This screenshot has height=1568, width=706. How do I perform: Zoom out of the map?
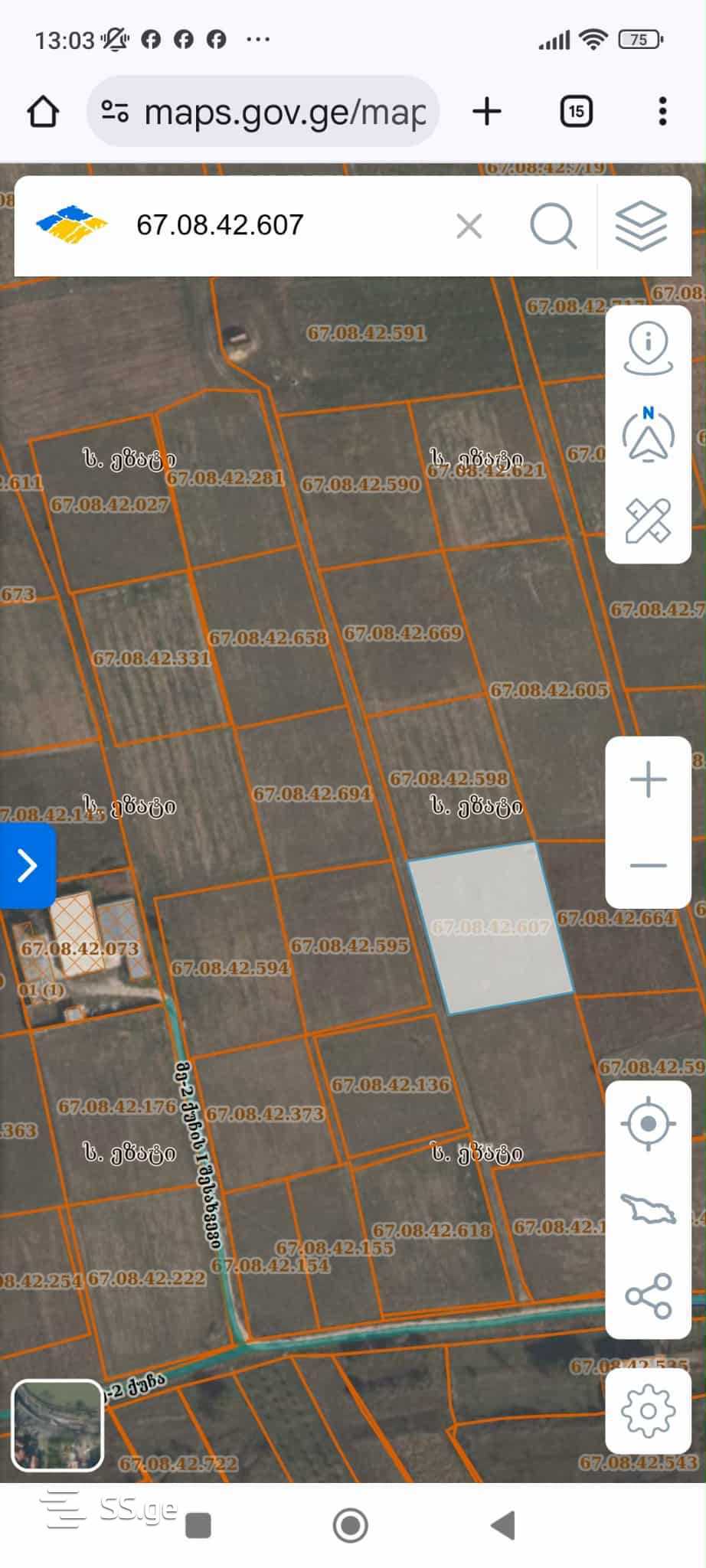648,866
